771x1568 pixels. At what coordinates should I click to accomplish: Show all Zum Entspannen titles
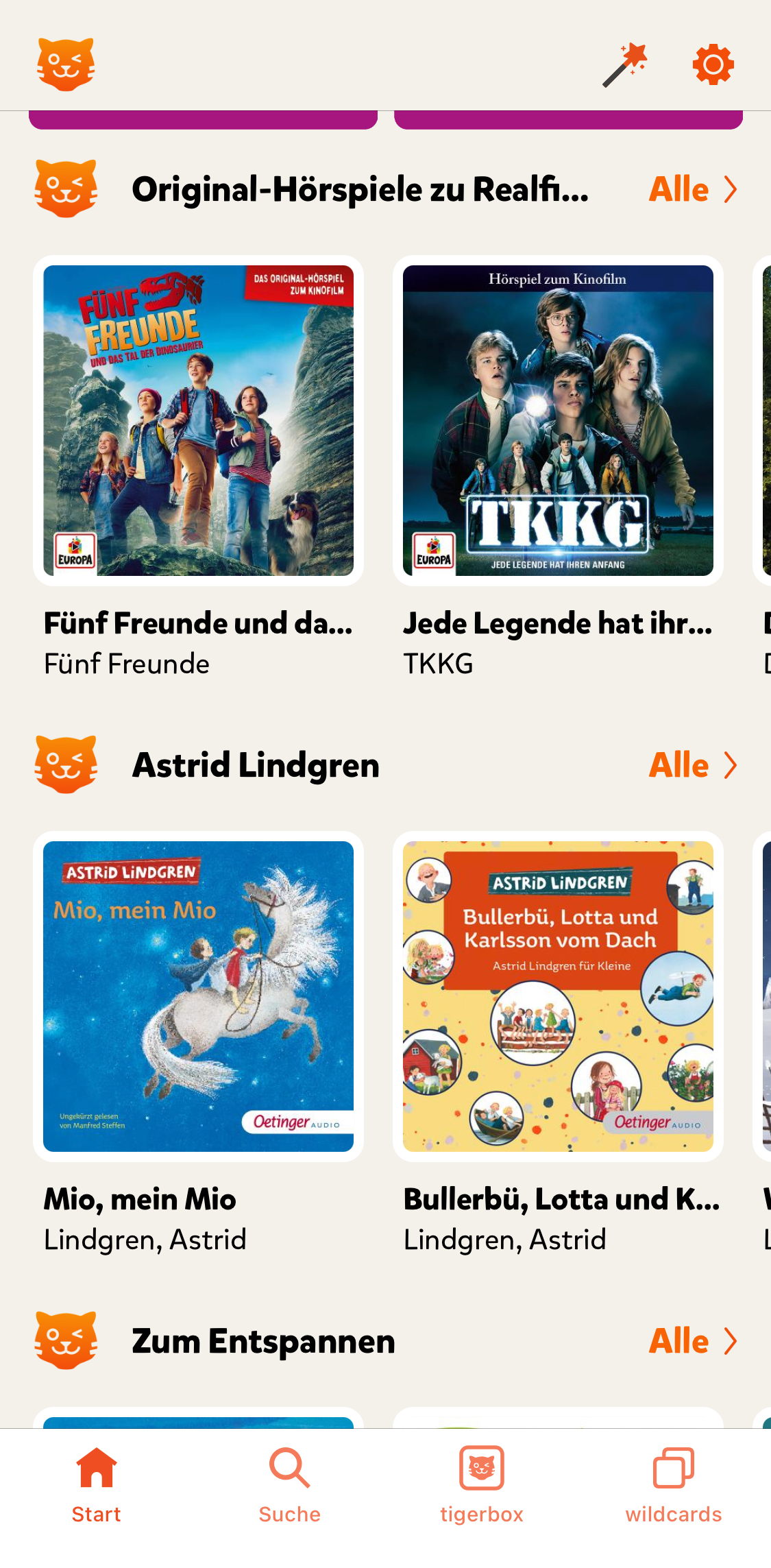[692, 1341]
